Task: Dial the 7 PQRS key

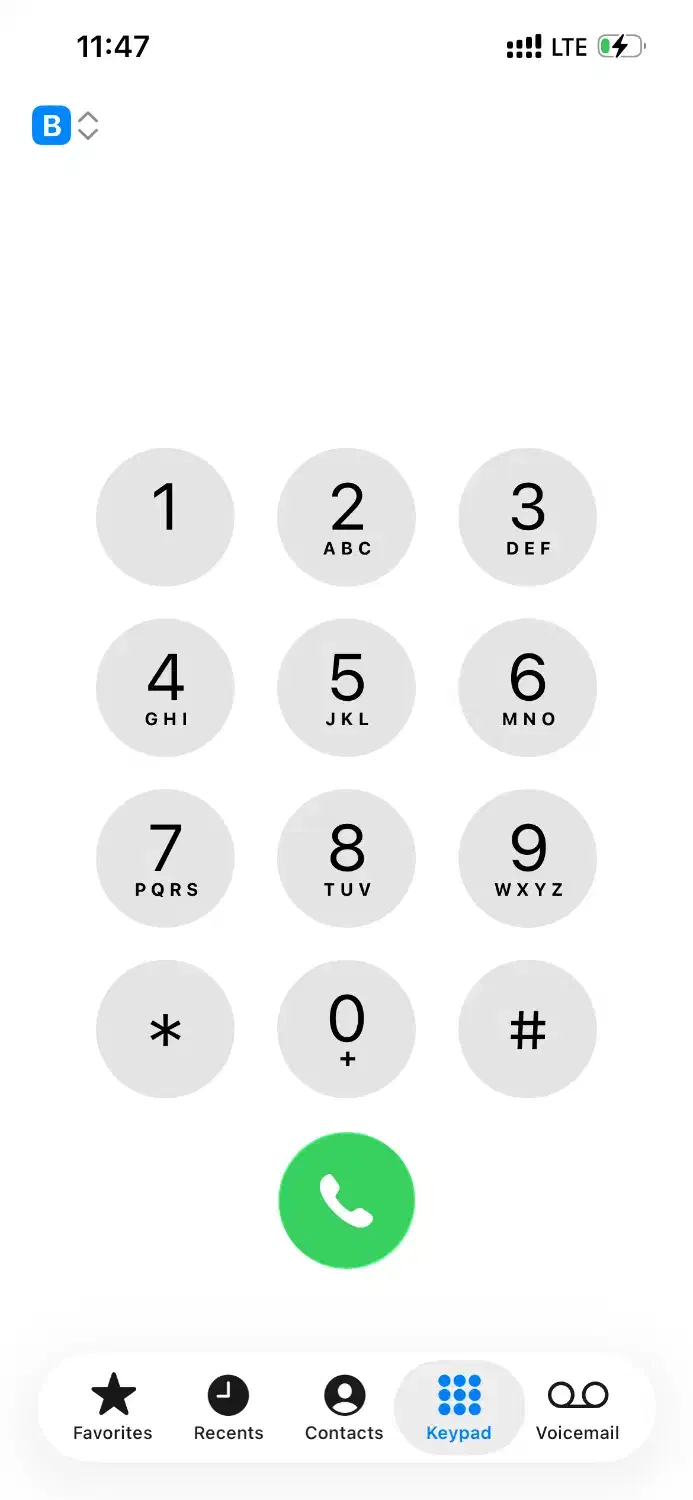Action: click(165, 858)
